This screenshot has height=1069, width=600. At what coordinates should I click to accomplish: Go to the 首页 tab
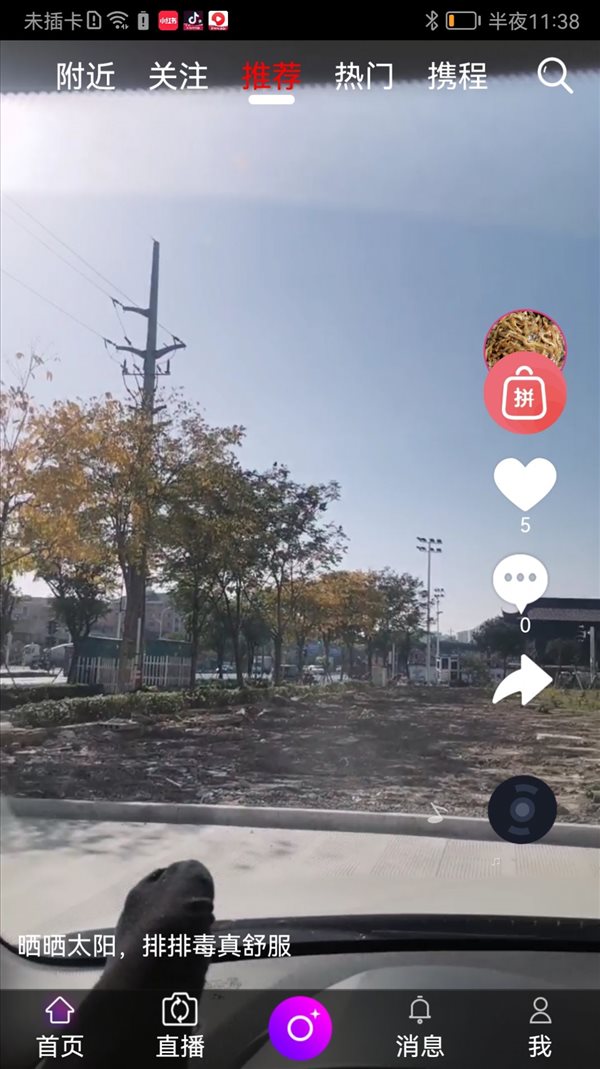[x=60, y=1027]
